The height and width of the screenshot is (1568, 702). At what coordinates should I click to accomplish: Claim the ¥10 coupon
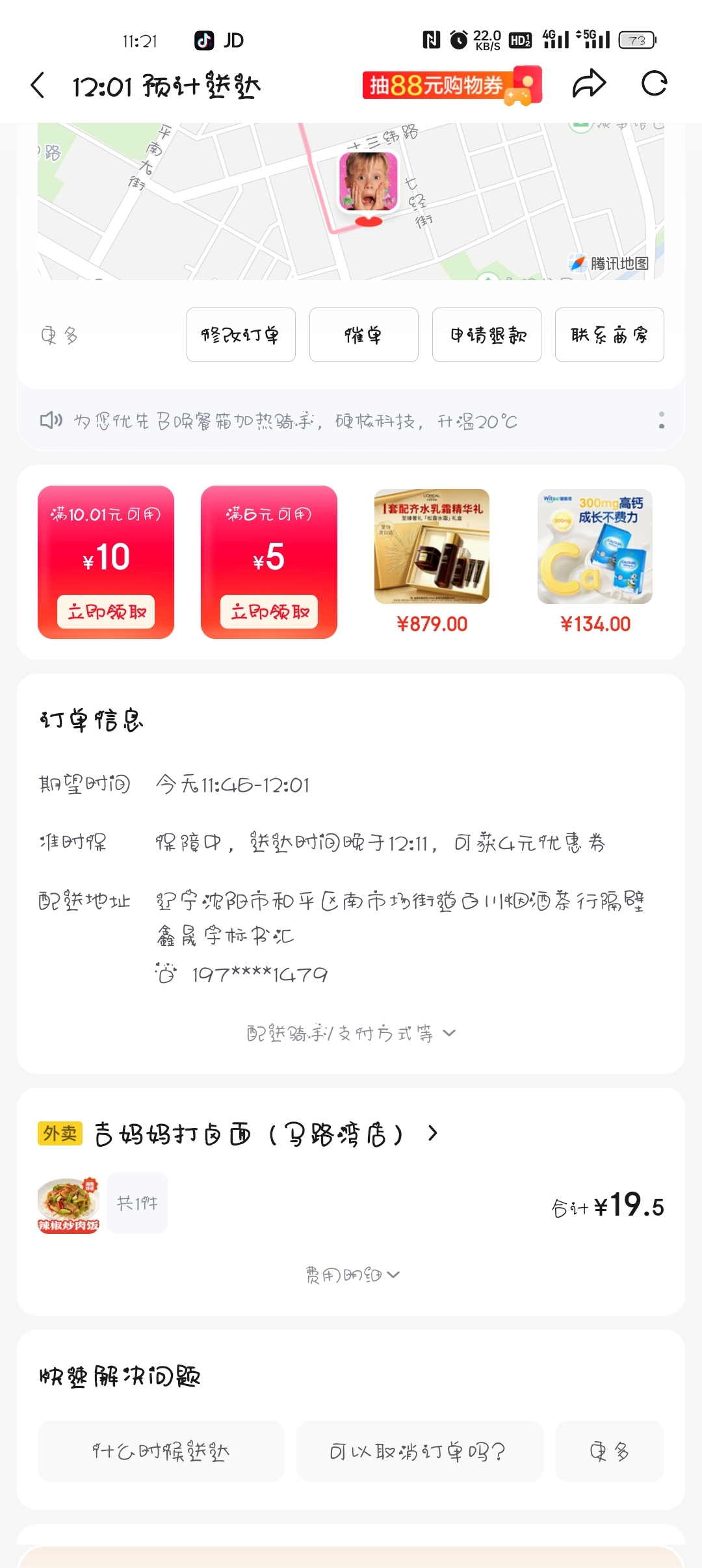point(106,612)
